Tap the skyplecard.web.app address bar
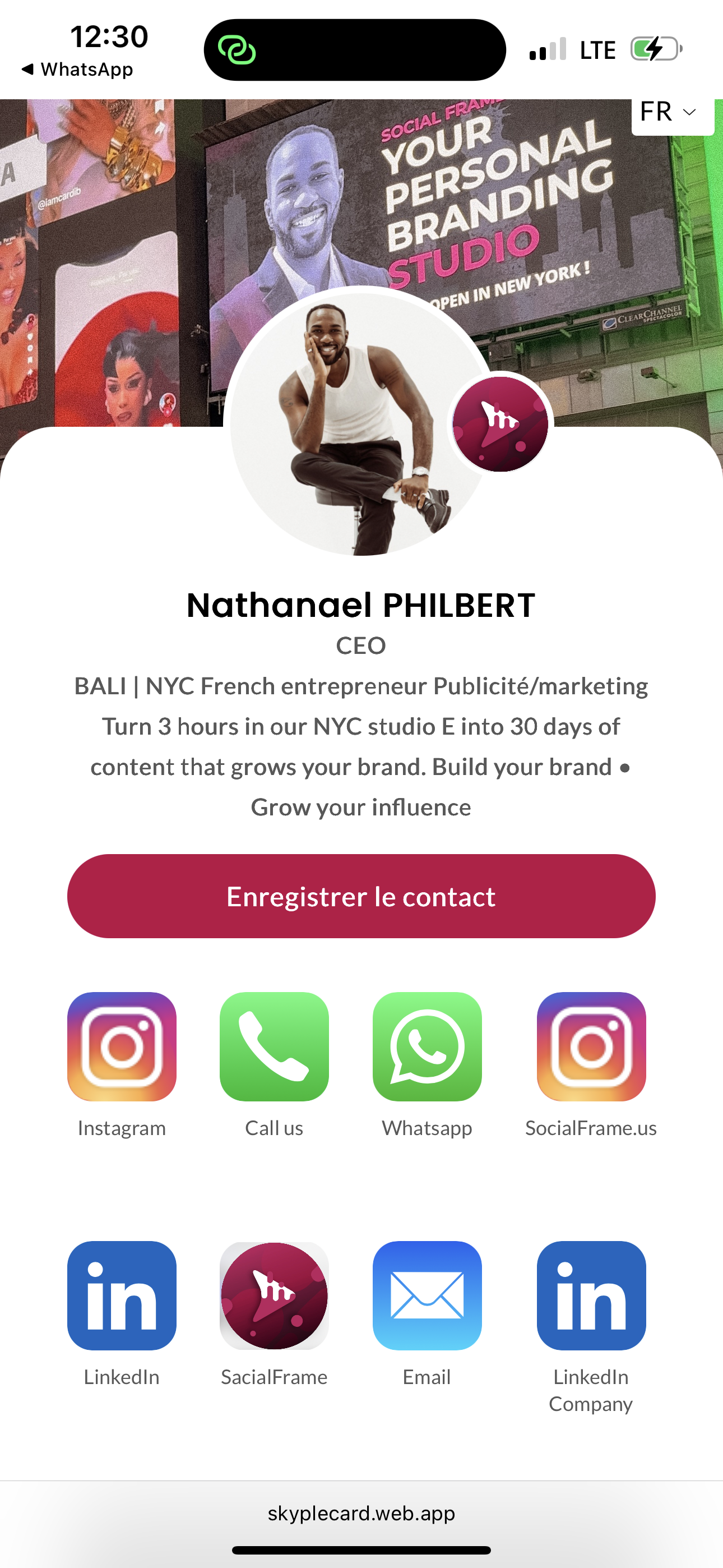 (x=361, y=1513)
